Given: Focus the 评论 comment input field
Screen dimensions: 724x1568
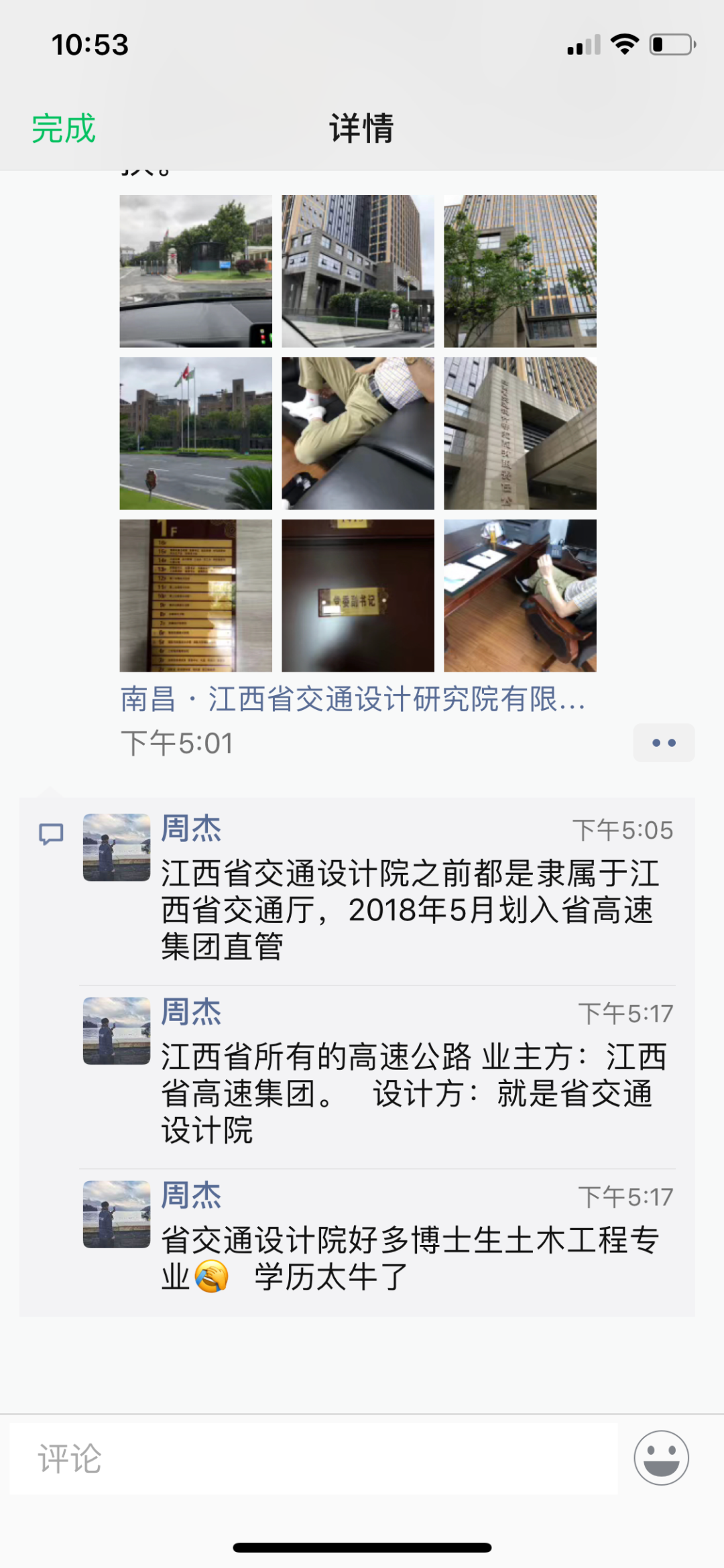Looking at the screenshot, I should tap(313, 1459).
